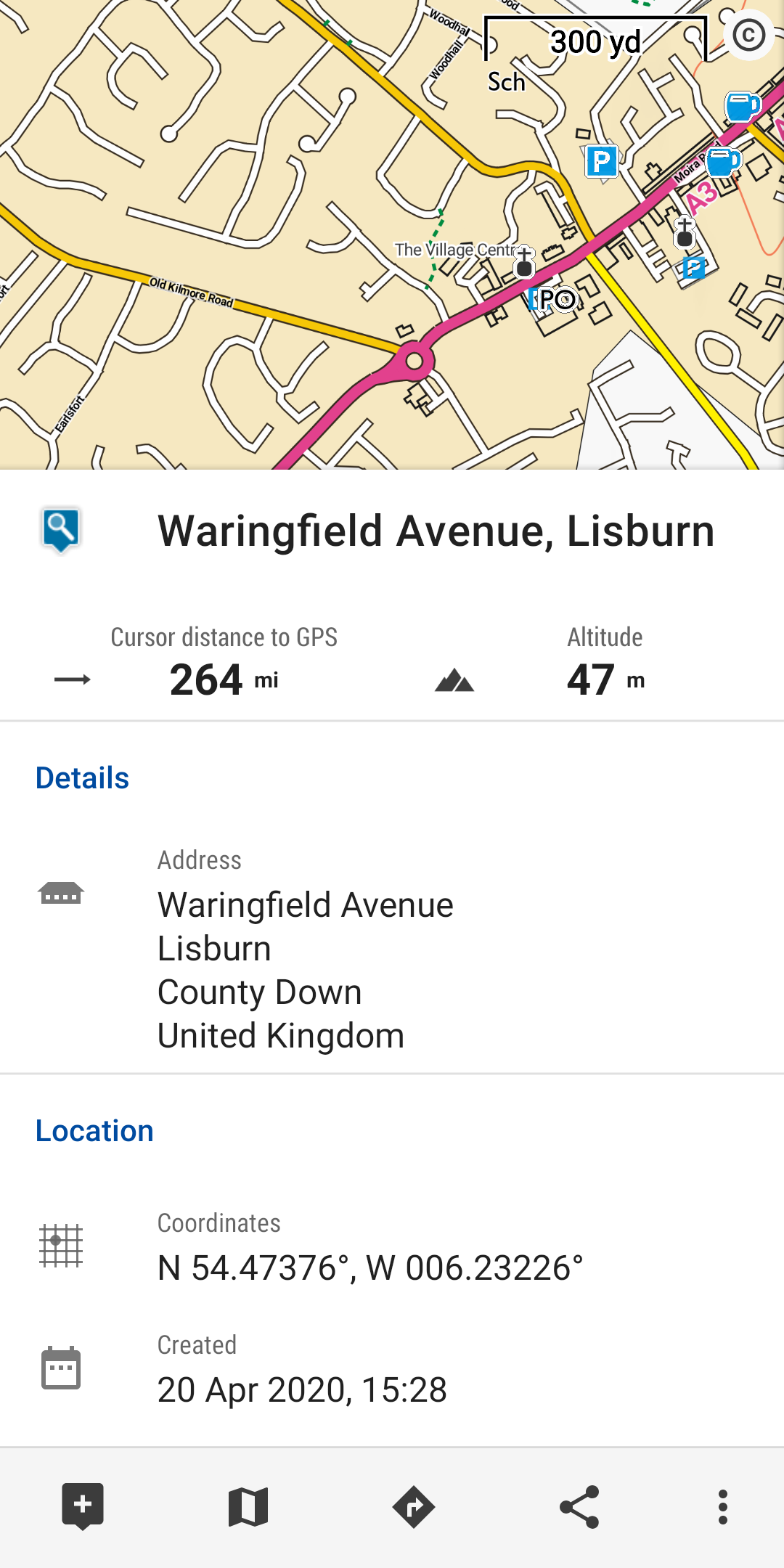Tap the search result pin icon
This screenshot has height=1568, width=784.
coord(61,530)
